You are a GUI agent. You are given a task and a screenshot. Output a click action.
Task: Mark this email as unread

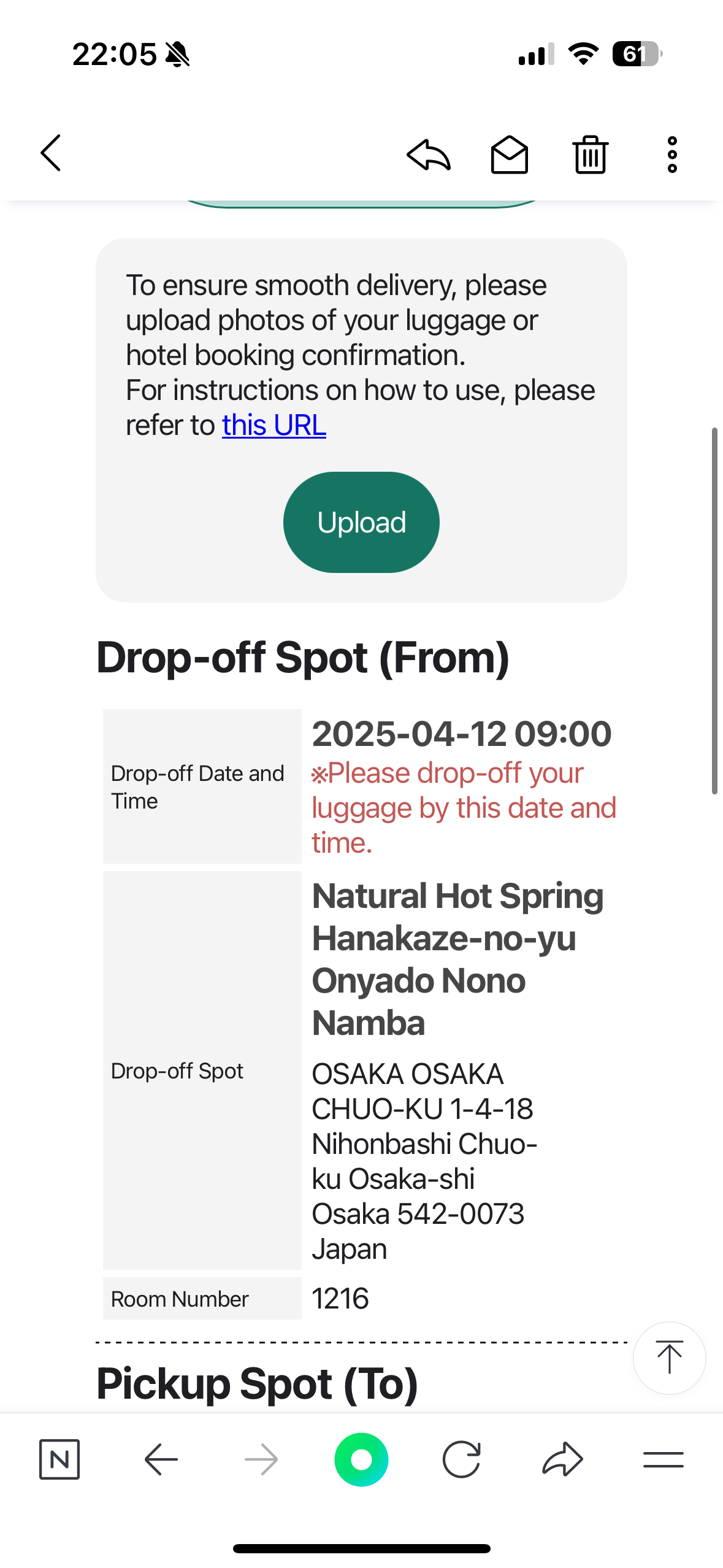click(510, 155)
